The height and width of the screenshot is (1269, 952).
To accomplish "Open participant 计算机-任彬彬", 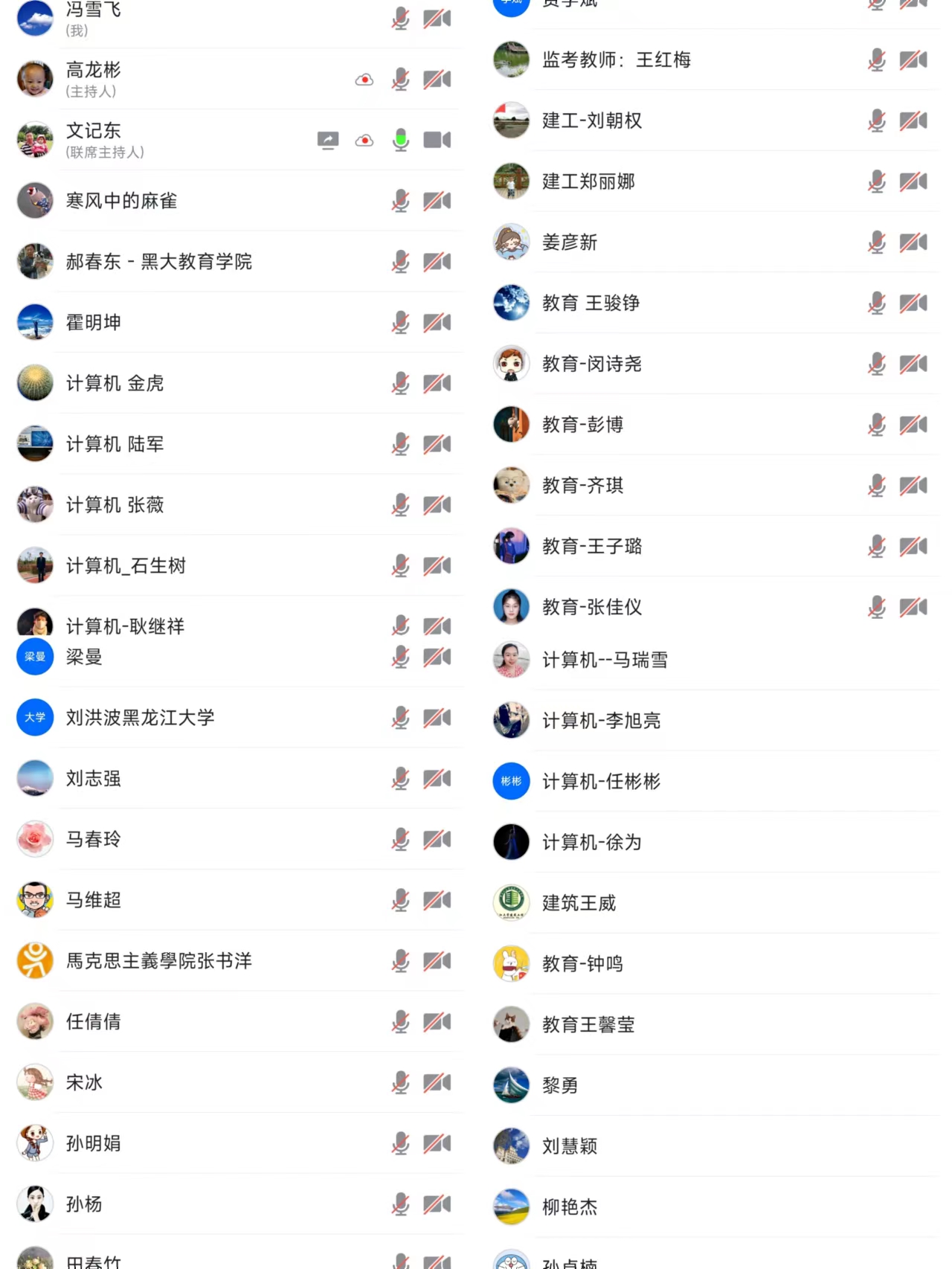I will [714, 781].
